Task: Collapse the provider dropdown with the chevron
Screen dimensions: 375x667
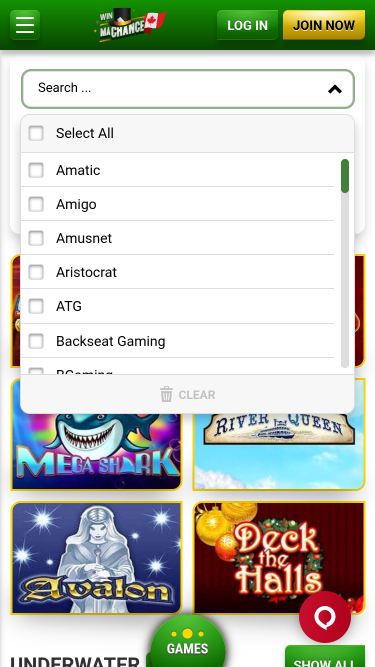Action: [x=335, y=89]
